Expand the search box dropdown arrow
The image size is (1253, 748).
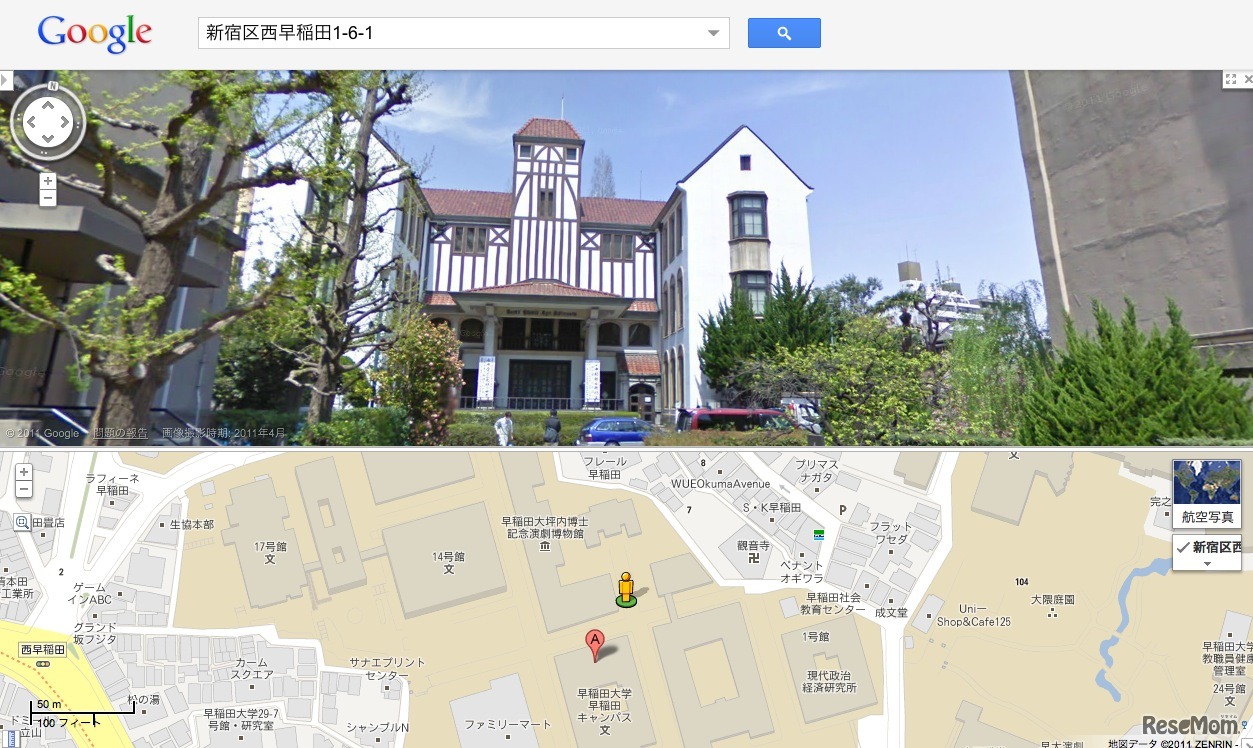pos(713,33)
